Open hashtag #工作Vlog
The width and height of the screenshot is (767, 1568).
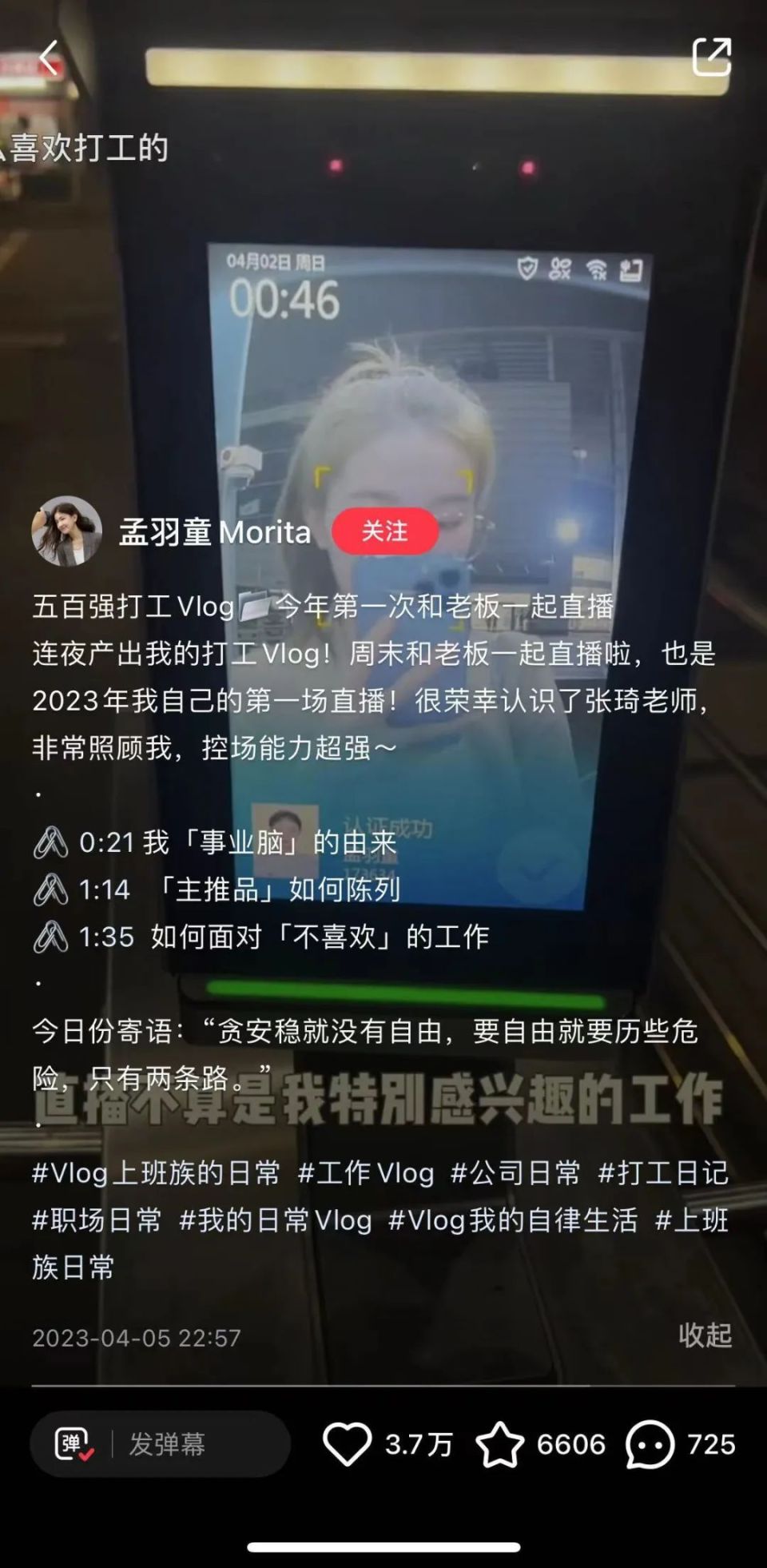[366, 1173]
